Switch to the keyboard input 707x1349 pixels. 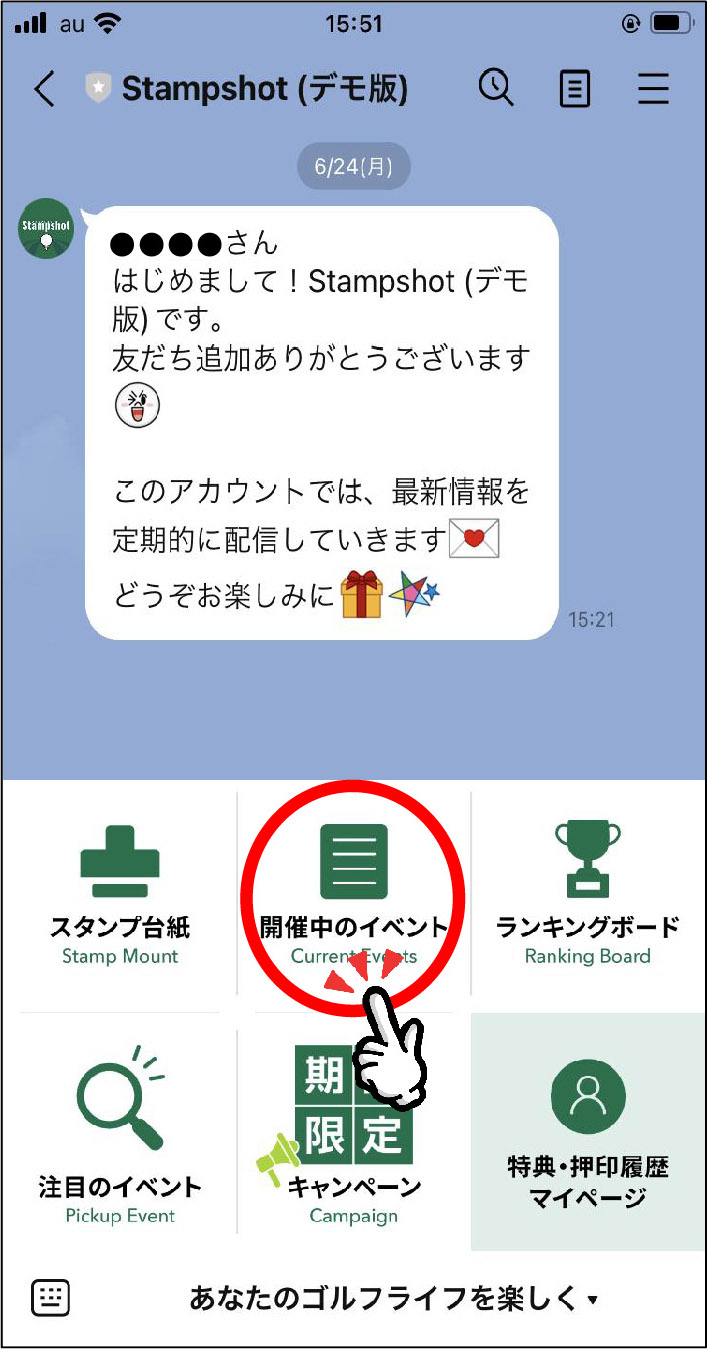point(51,1297)
